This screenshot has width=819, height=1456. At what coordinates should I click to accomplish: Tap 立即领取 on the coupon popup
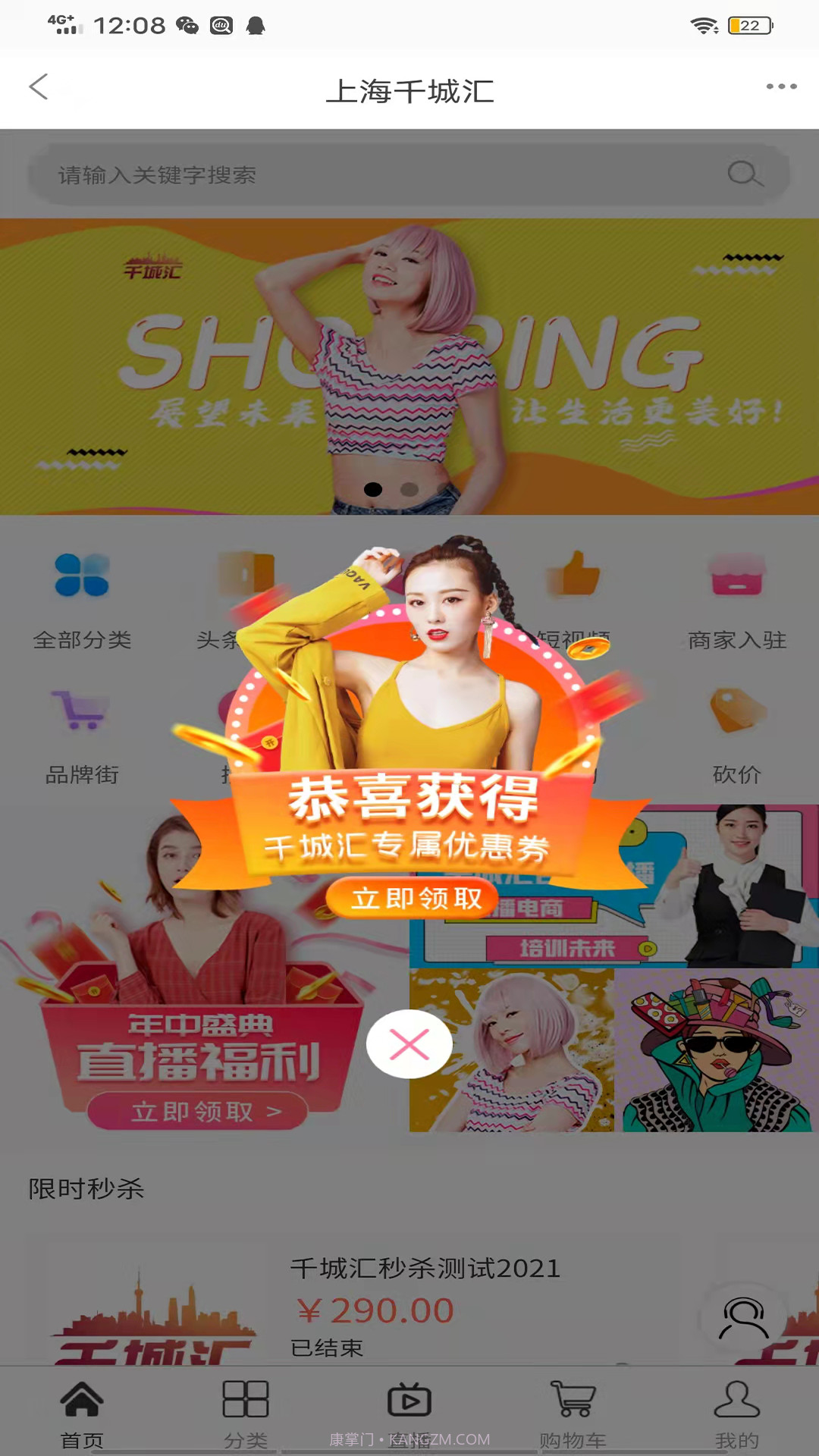pos(413,899)
